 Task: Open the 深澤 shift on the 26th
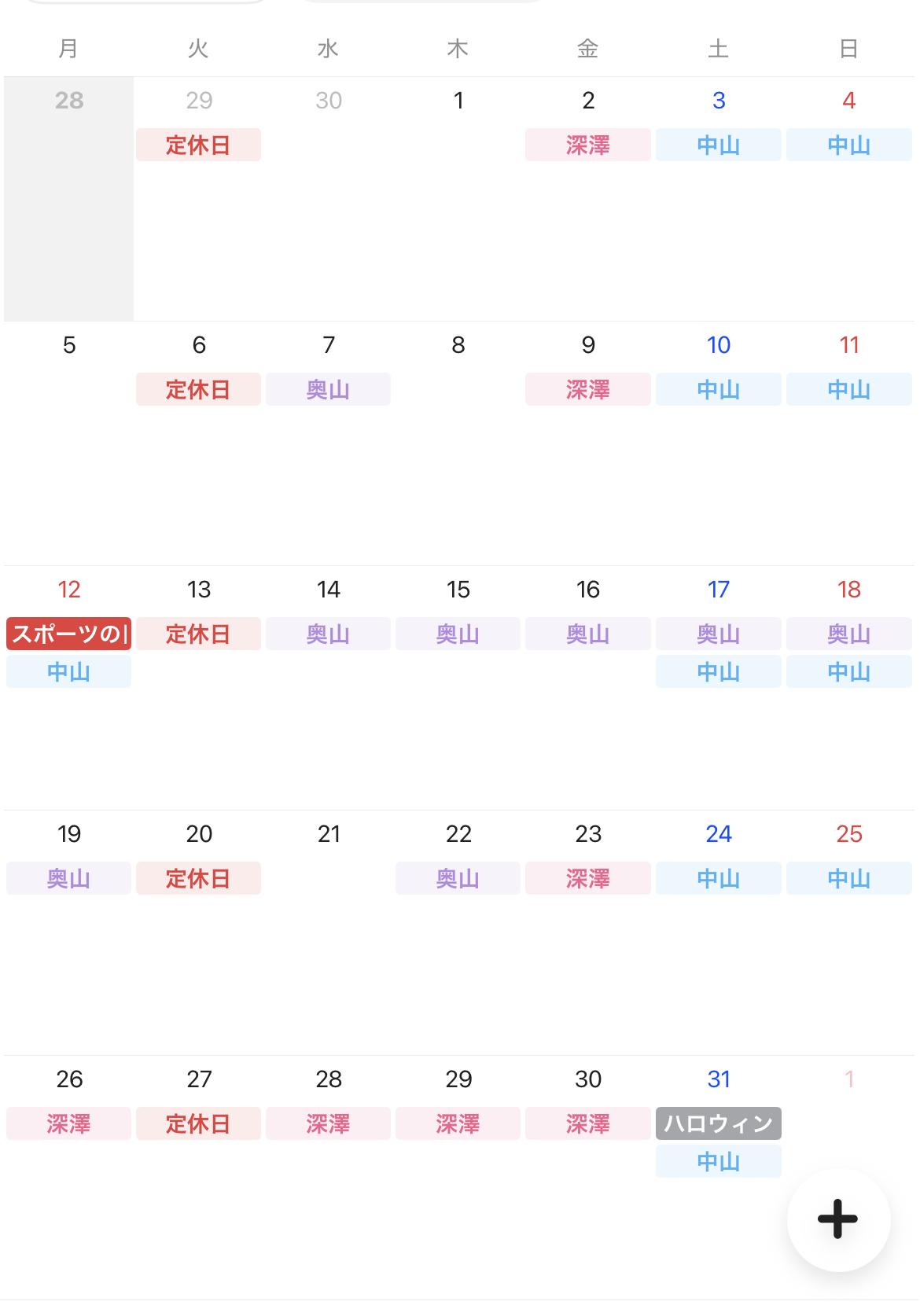click(68, 1123)
